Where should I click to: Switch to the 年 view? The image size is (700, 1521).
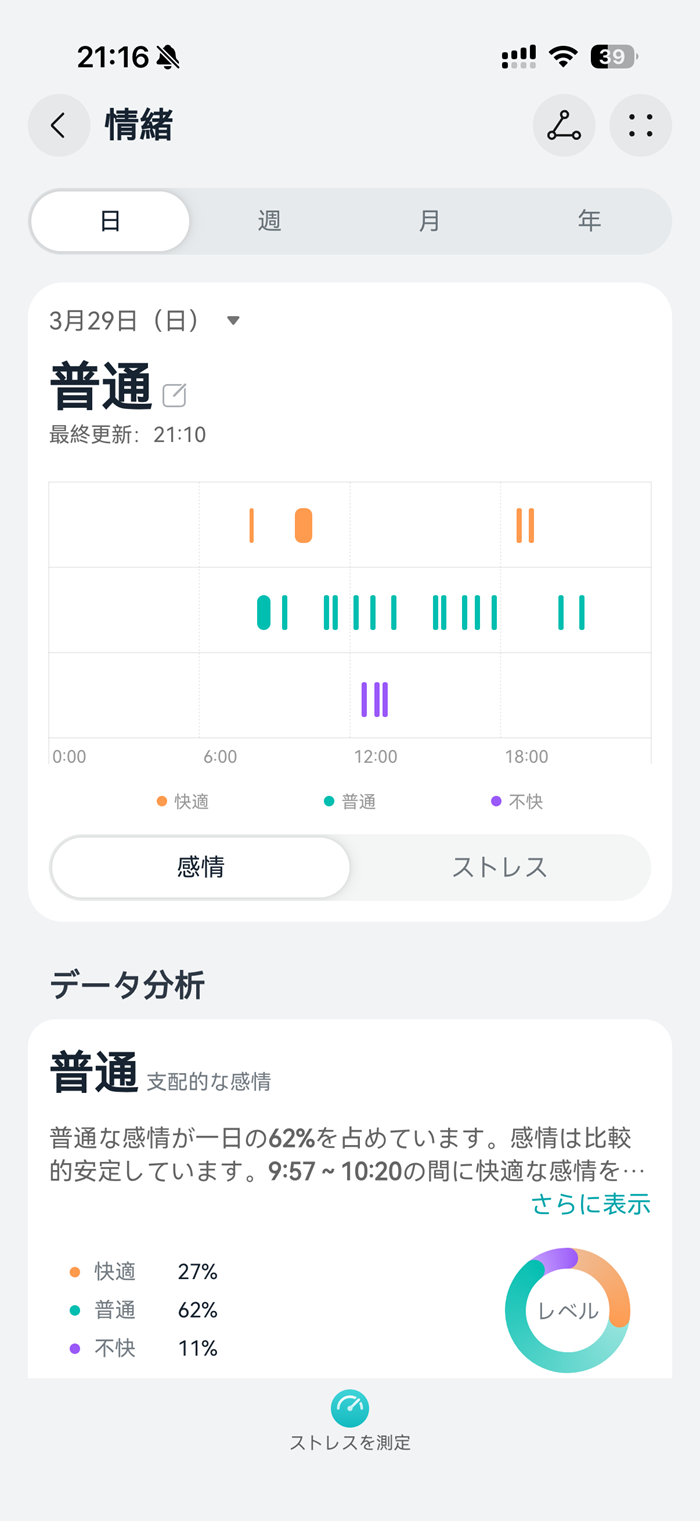[x=589, y=221]
